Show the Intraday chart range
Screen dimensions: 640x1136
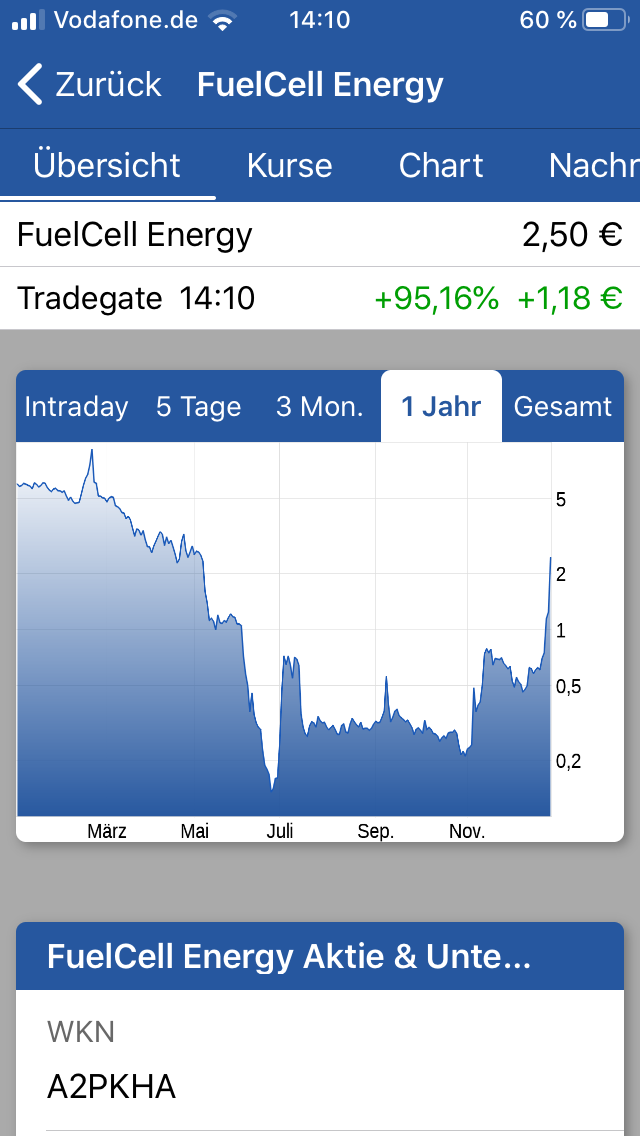(76, 407)
